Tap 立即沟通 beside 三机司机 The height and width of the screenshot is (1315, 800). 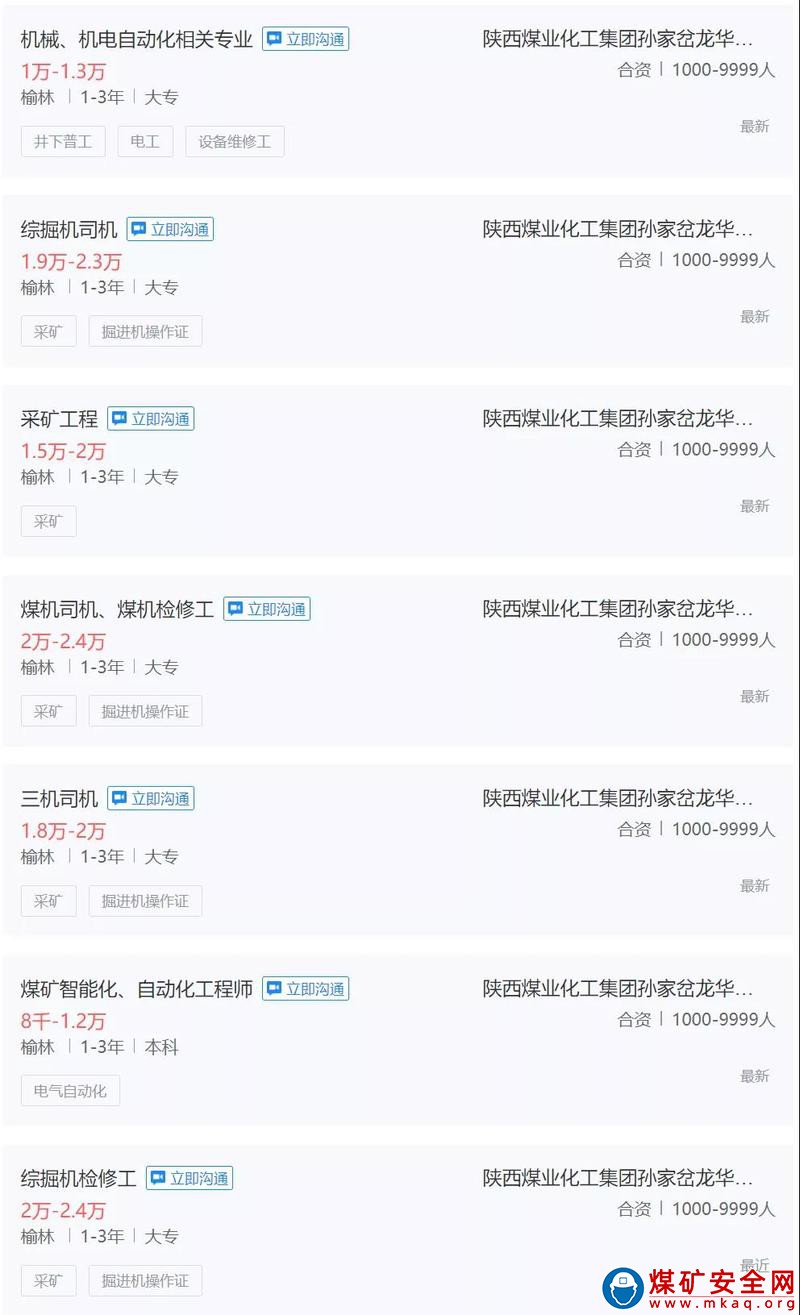click(x=151, y=798)
